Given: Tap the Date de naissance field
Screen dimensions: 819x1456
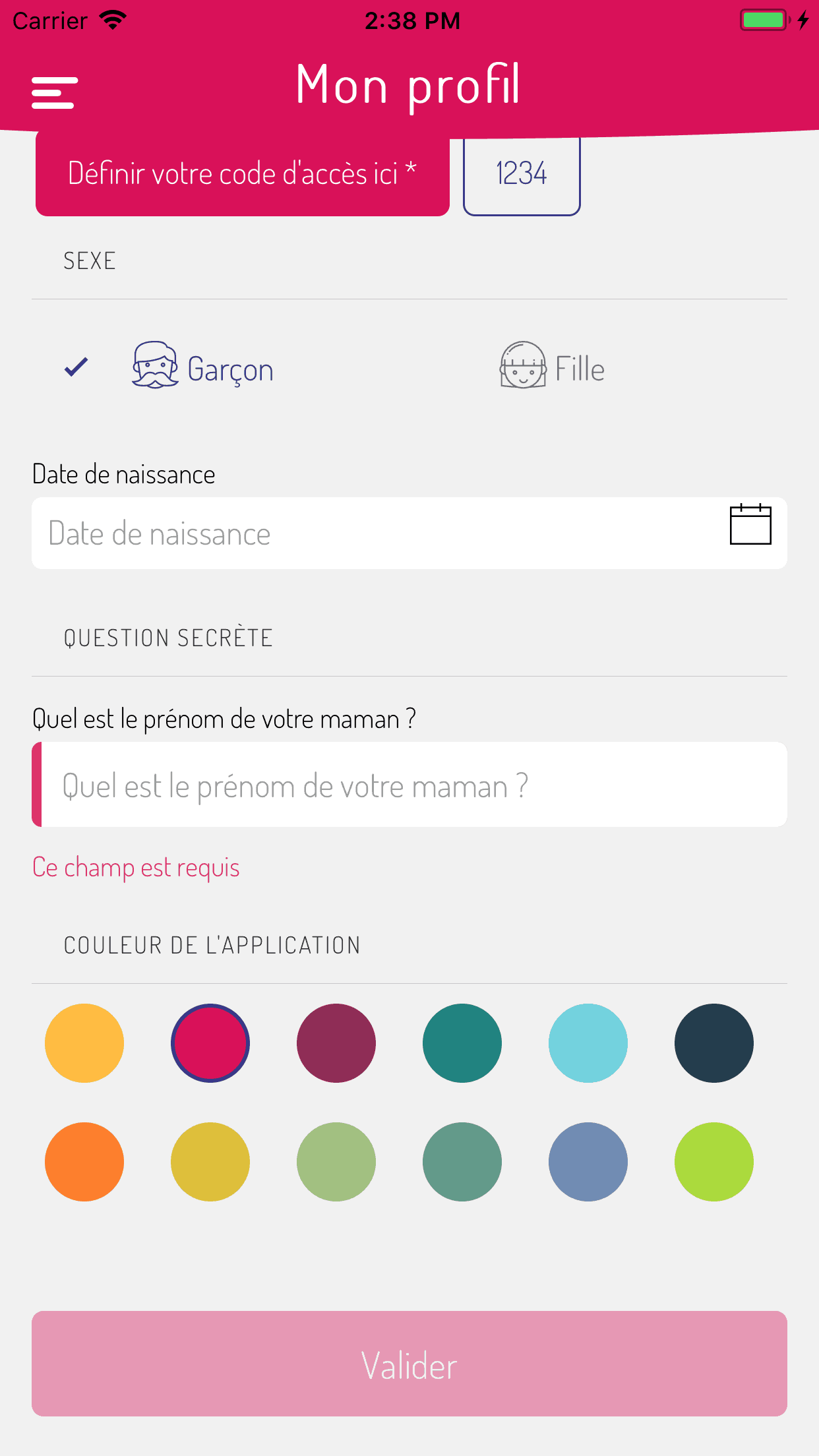Looking at the screenshot, I should [409, 533].
